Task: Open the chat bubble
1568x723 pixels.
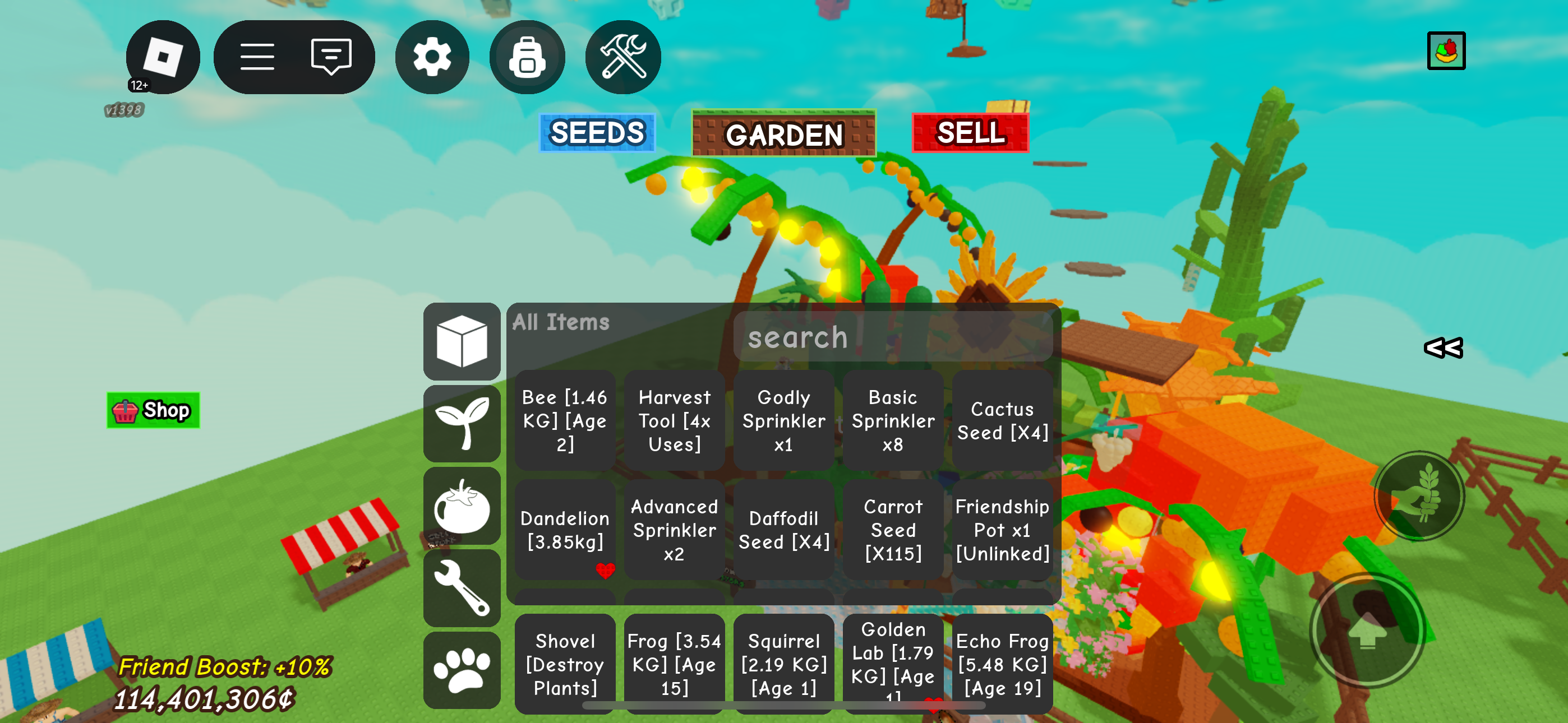Action: (x=330, y=57)
